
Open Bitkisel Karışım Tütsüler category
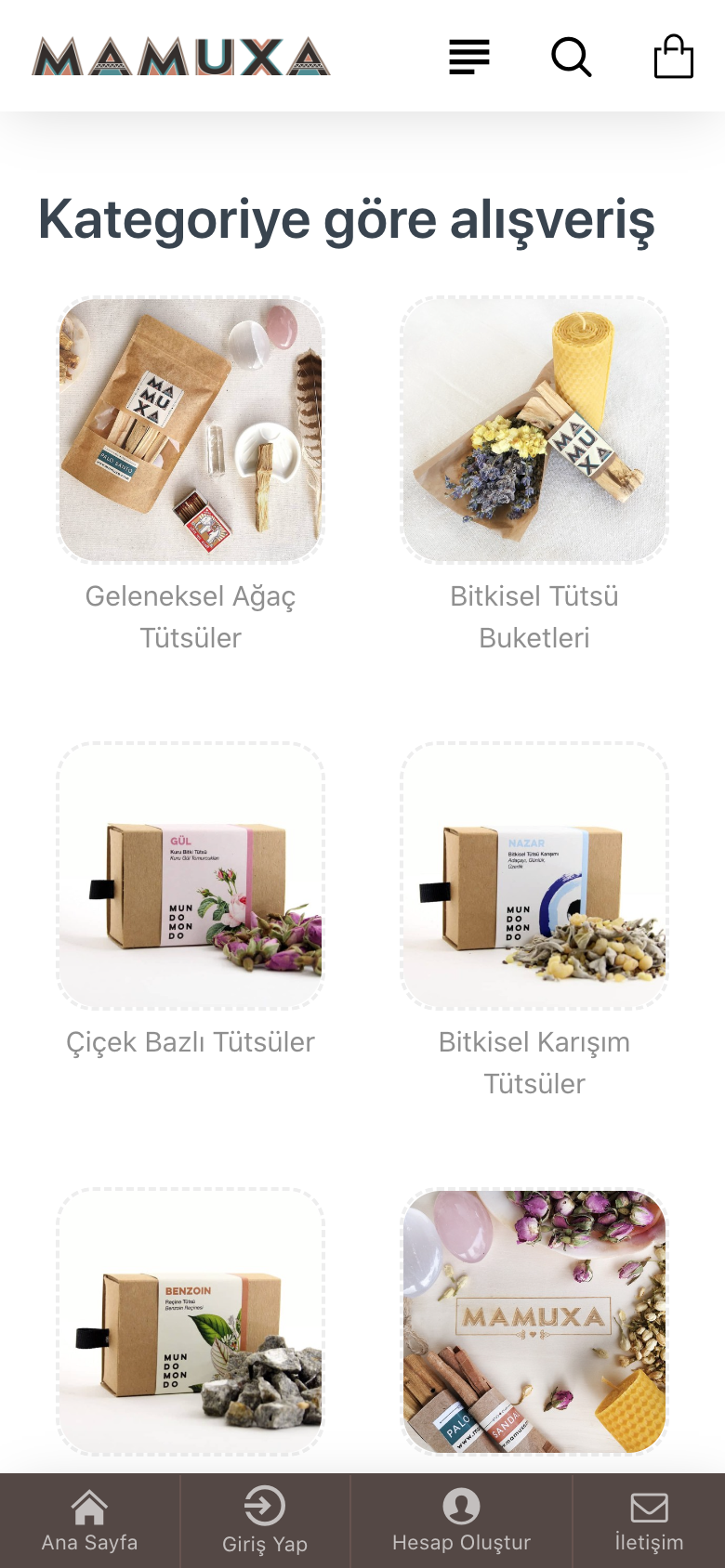click(x=534, y=876)
